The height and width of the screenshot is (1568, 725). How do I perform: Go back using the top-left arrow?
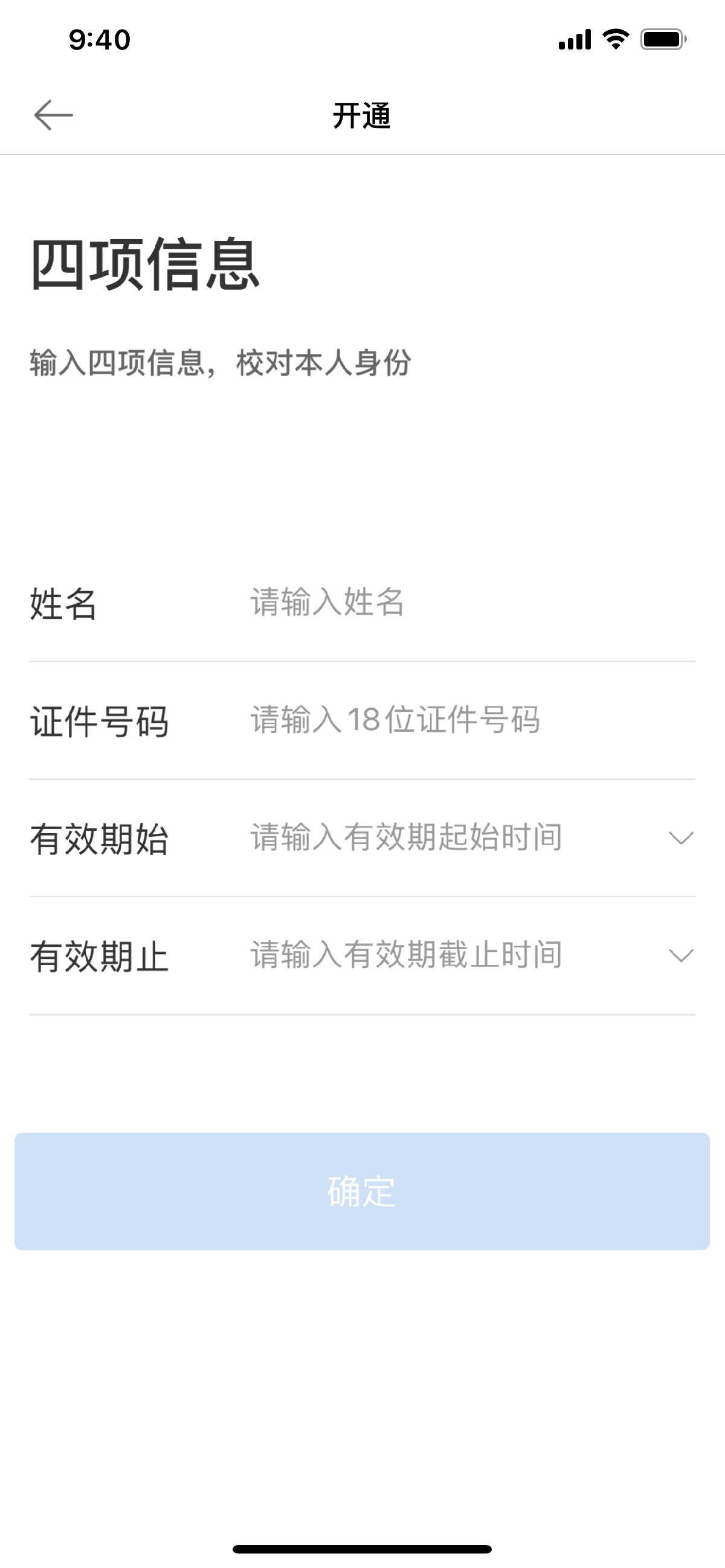(53, 115)
